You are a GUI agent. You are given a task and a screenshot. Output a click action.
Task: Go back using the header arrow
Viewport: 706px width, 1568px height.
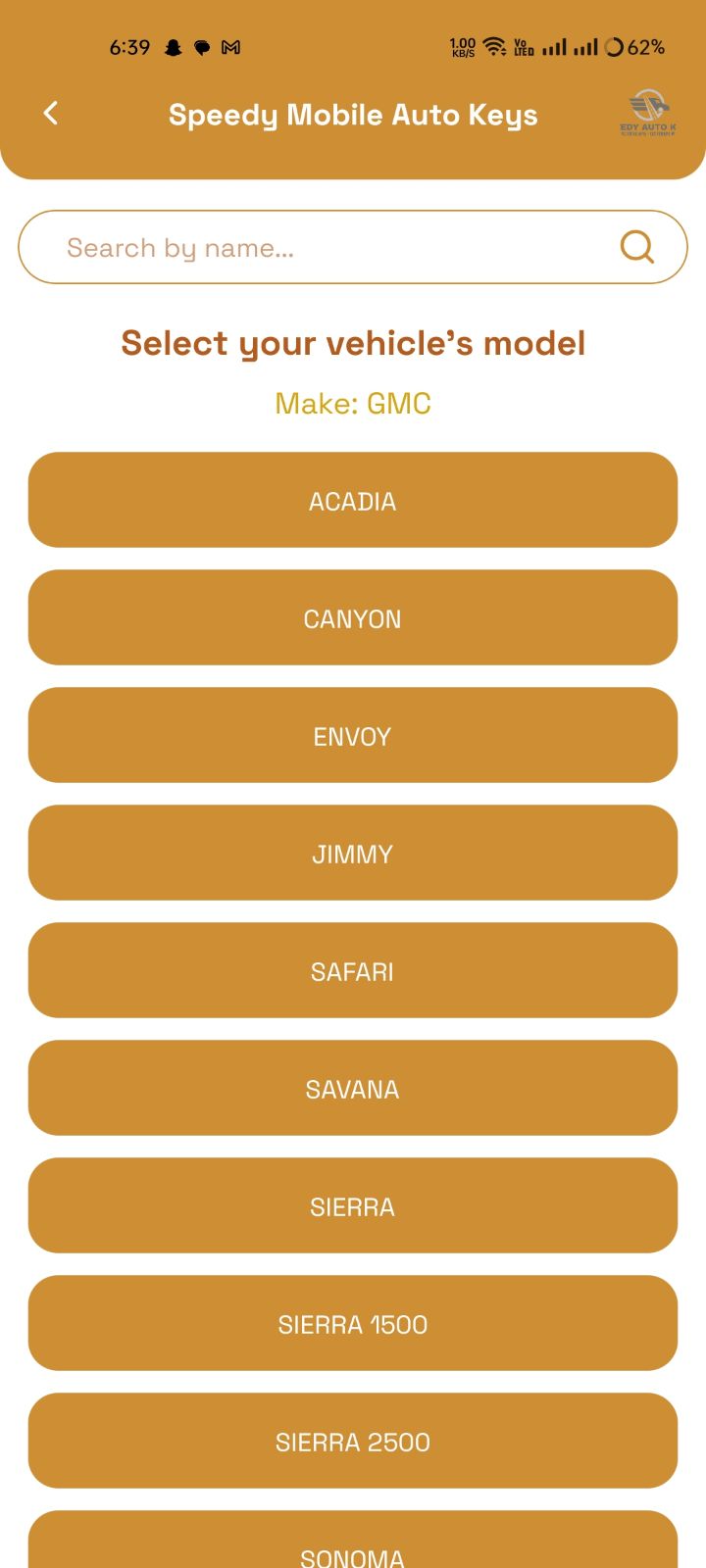51,114
